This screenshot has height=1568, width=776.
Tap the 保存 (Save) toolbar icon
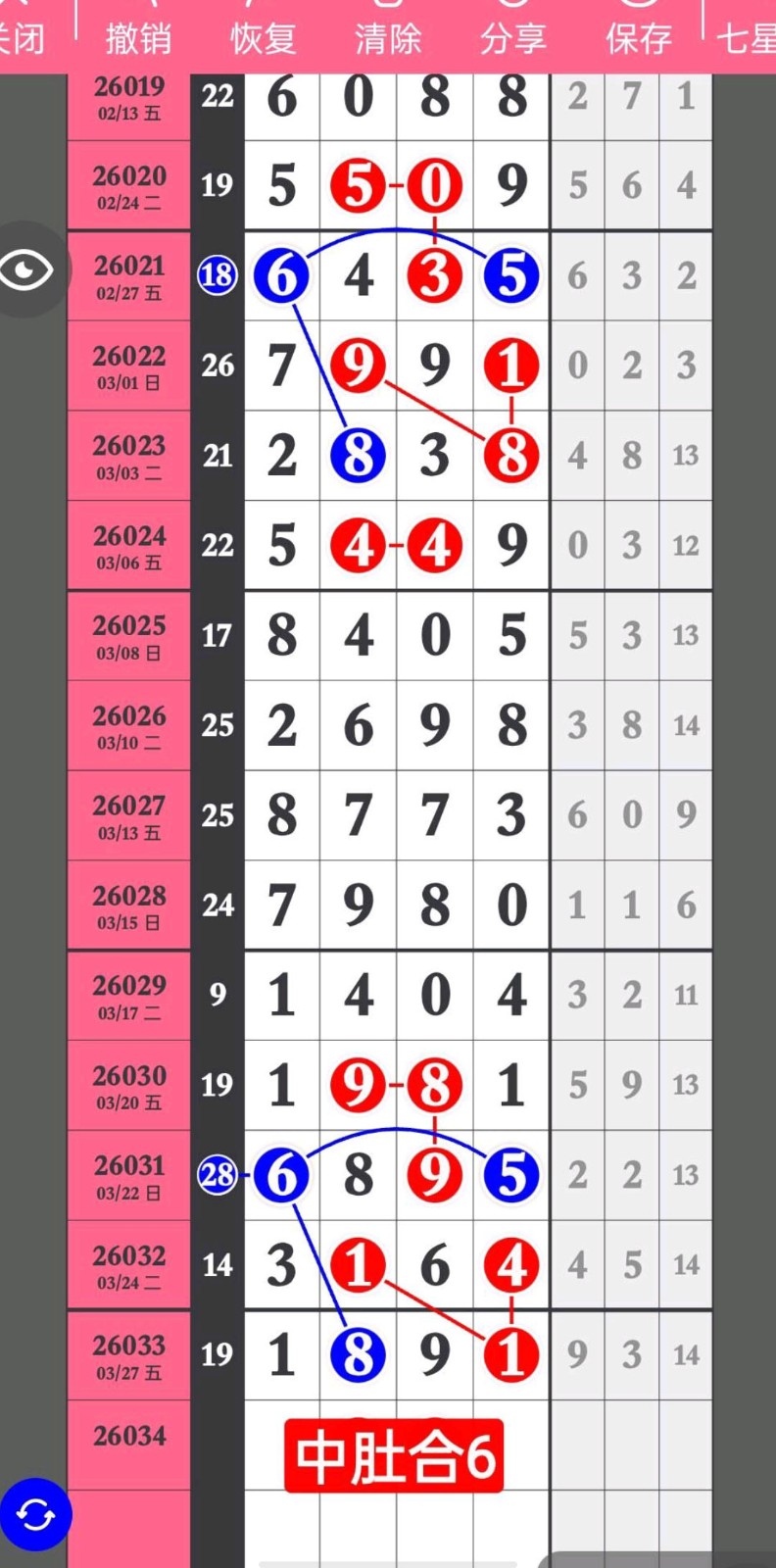639,40
